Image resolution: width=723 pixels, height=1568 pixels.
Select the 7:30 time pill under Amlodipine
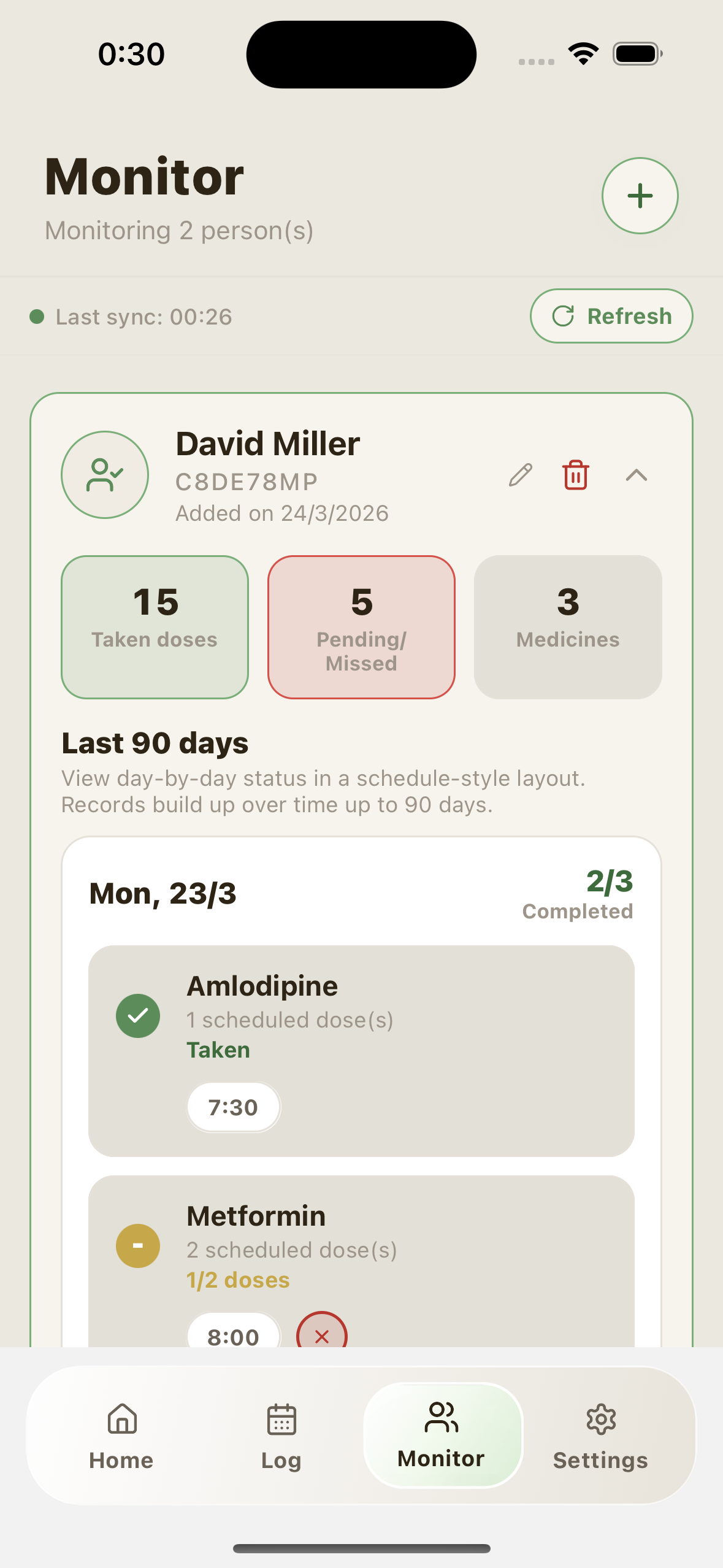click(x=233, y=1107)
